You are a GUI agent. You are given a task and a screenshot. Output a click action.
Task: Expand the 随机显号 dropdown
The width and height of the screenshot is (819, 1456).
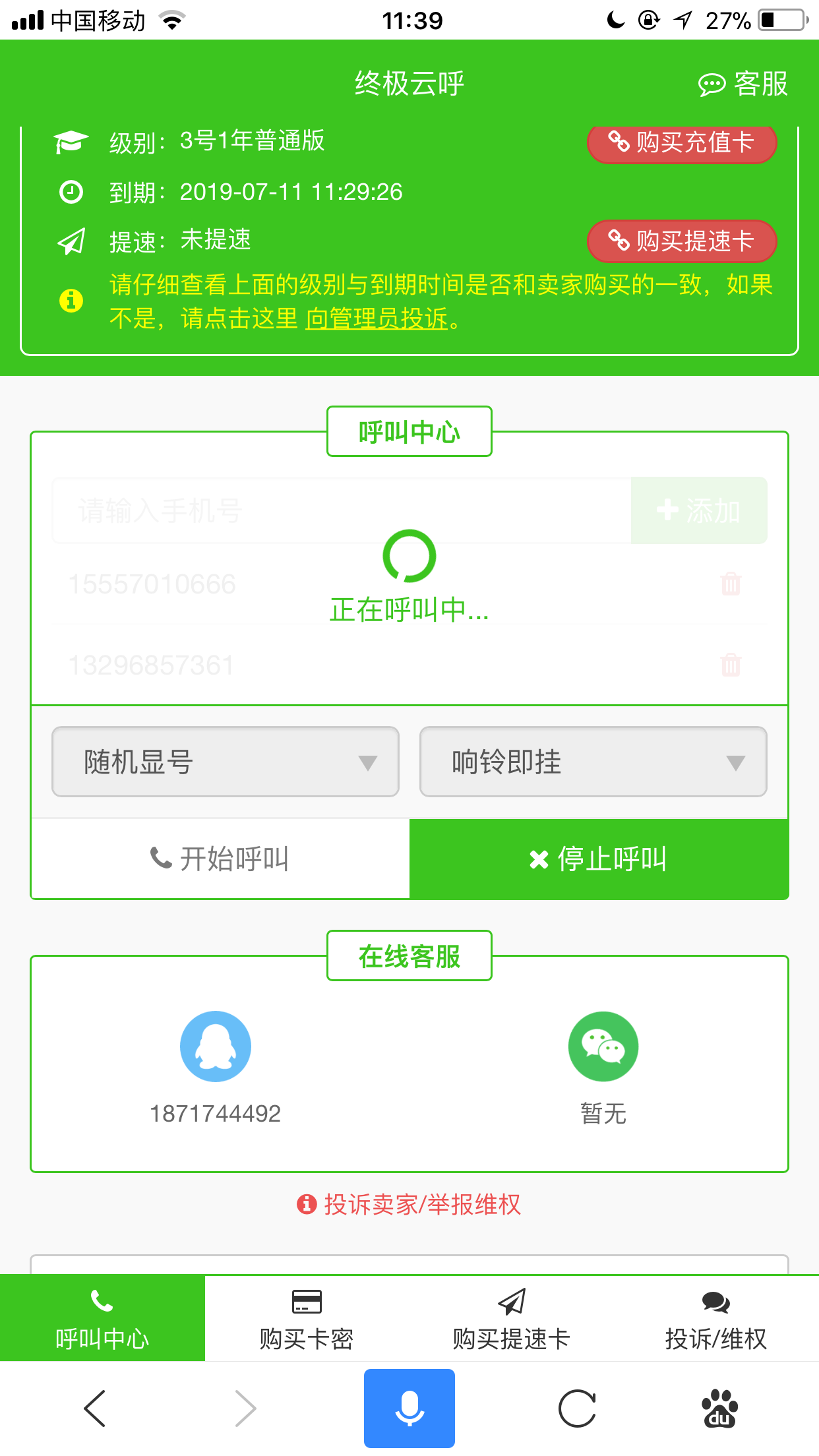[226, 762]
